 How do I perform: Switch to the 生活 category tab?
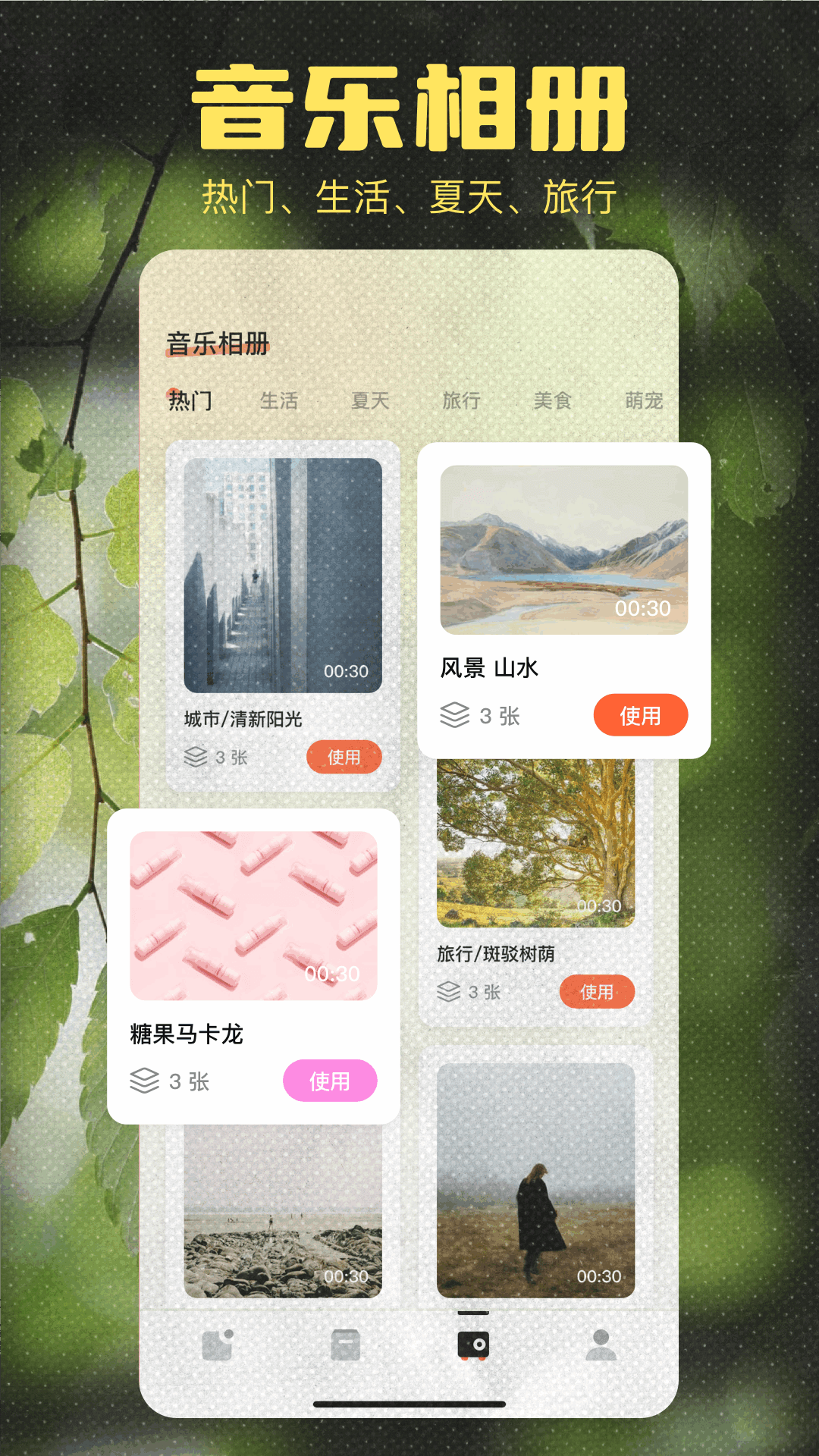(279, 401)
